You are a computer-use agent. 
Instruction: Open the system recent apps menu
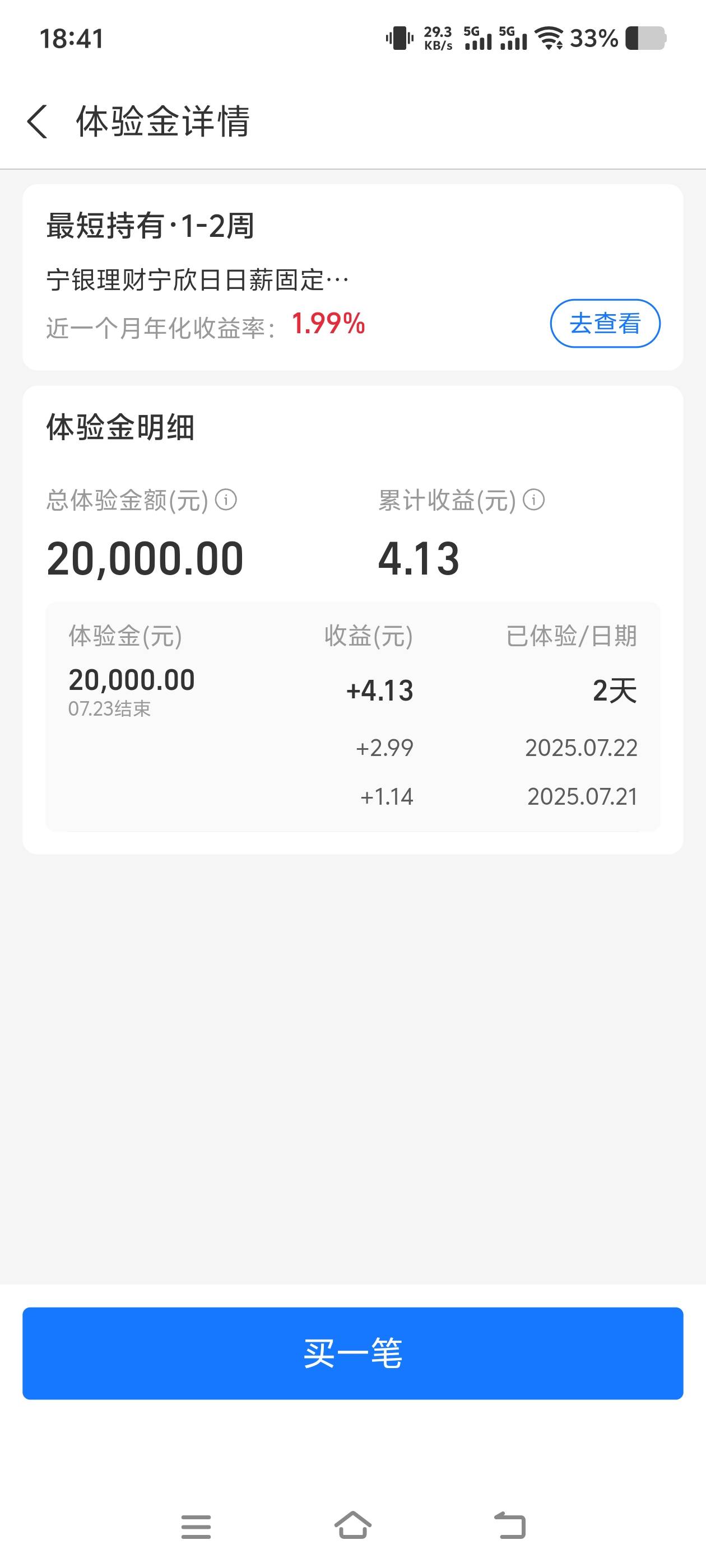[196, 1527]
